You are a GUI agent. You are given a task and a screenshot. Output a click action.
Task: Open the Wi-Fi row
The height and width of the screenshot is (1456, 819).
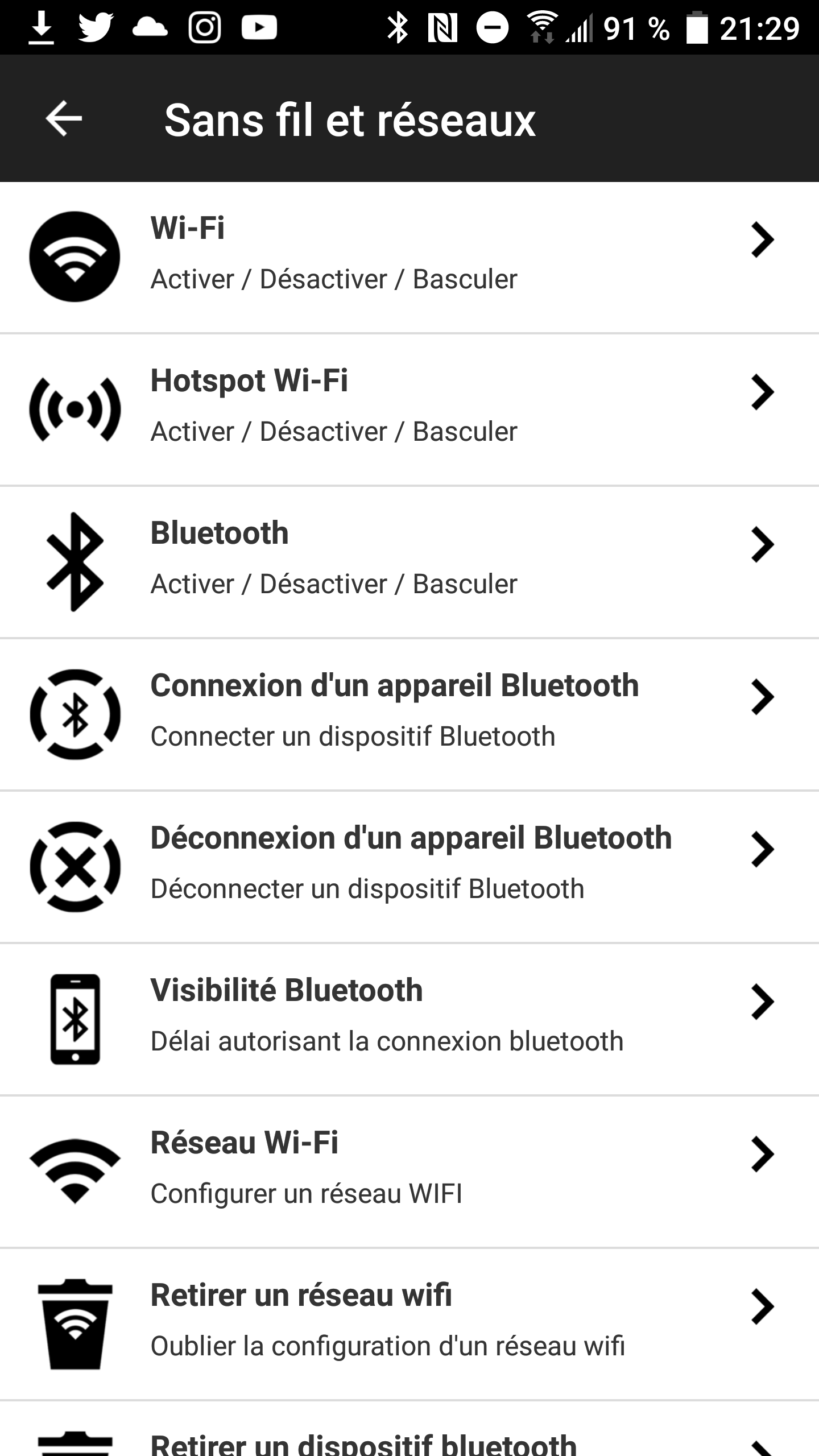pos(409,257)
